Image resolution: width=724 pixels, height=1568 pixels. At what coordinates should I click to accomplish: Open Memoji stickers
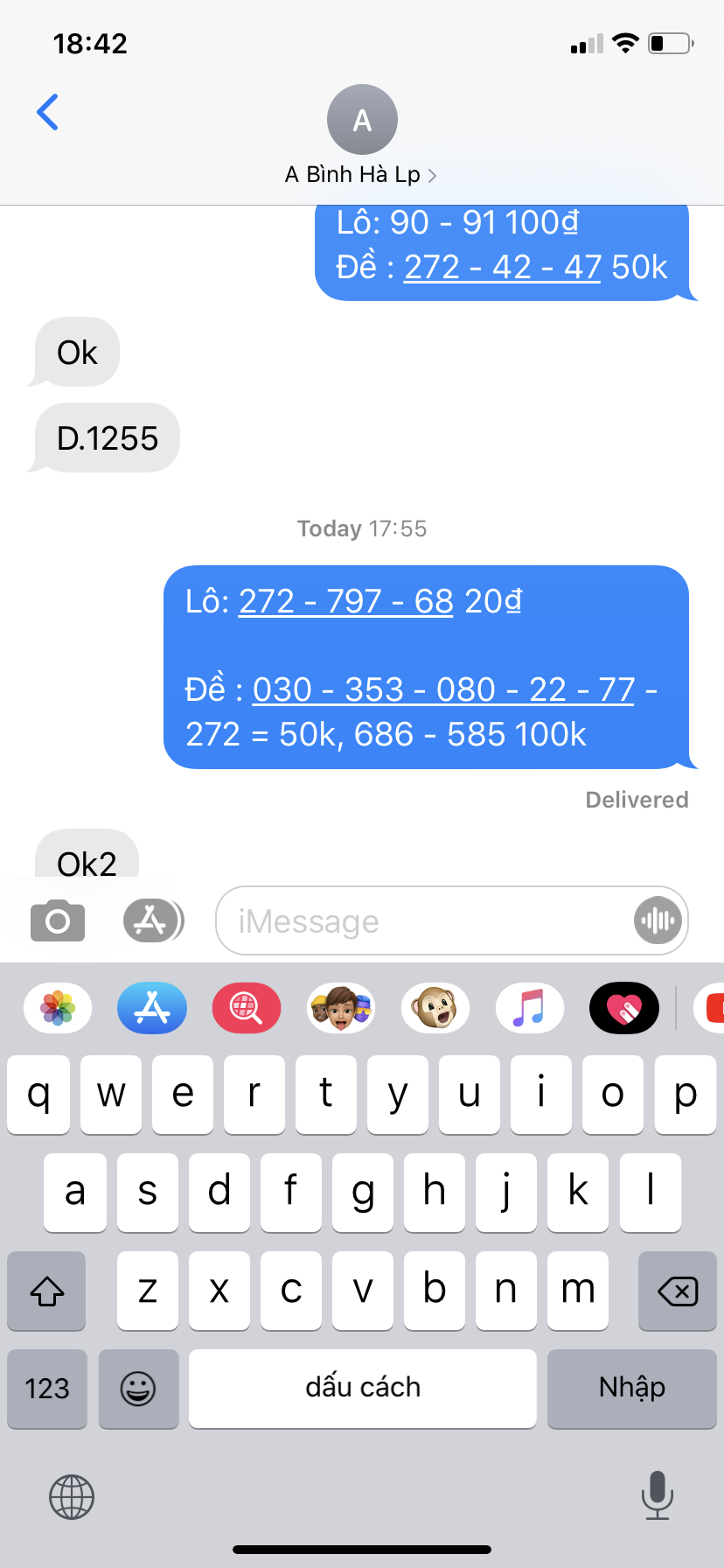(x=341, y=1008)
